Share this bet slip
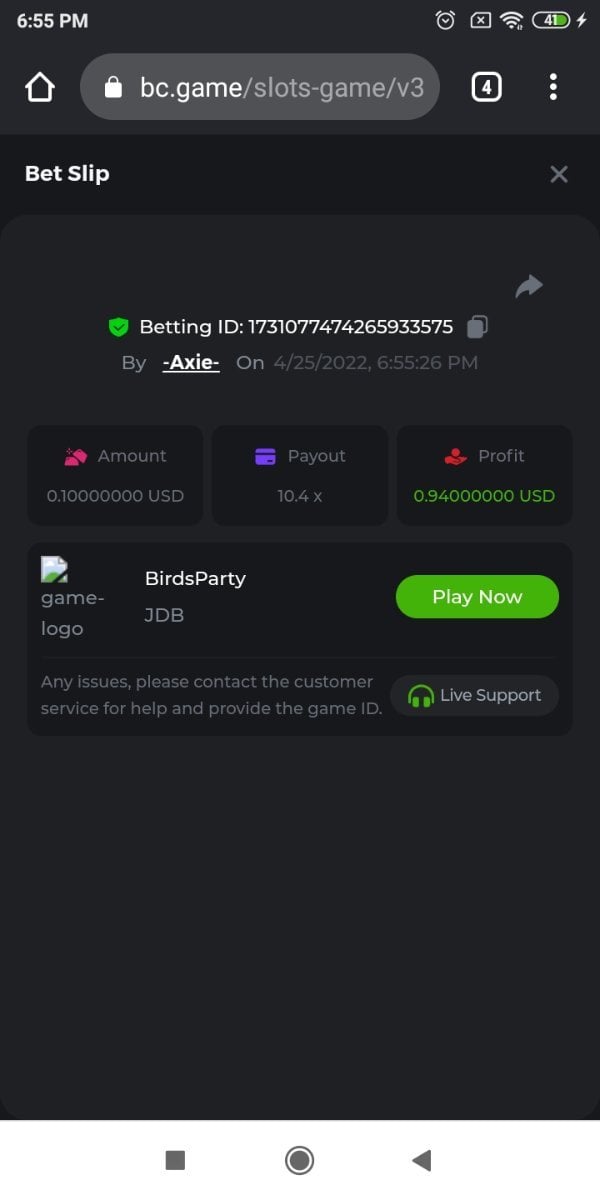Viewport: 600px width, 1200px height. tap(529, 287)
